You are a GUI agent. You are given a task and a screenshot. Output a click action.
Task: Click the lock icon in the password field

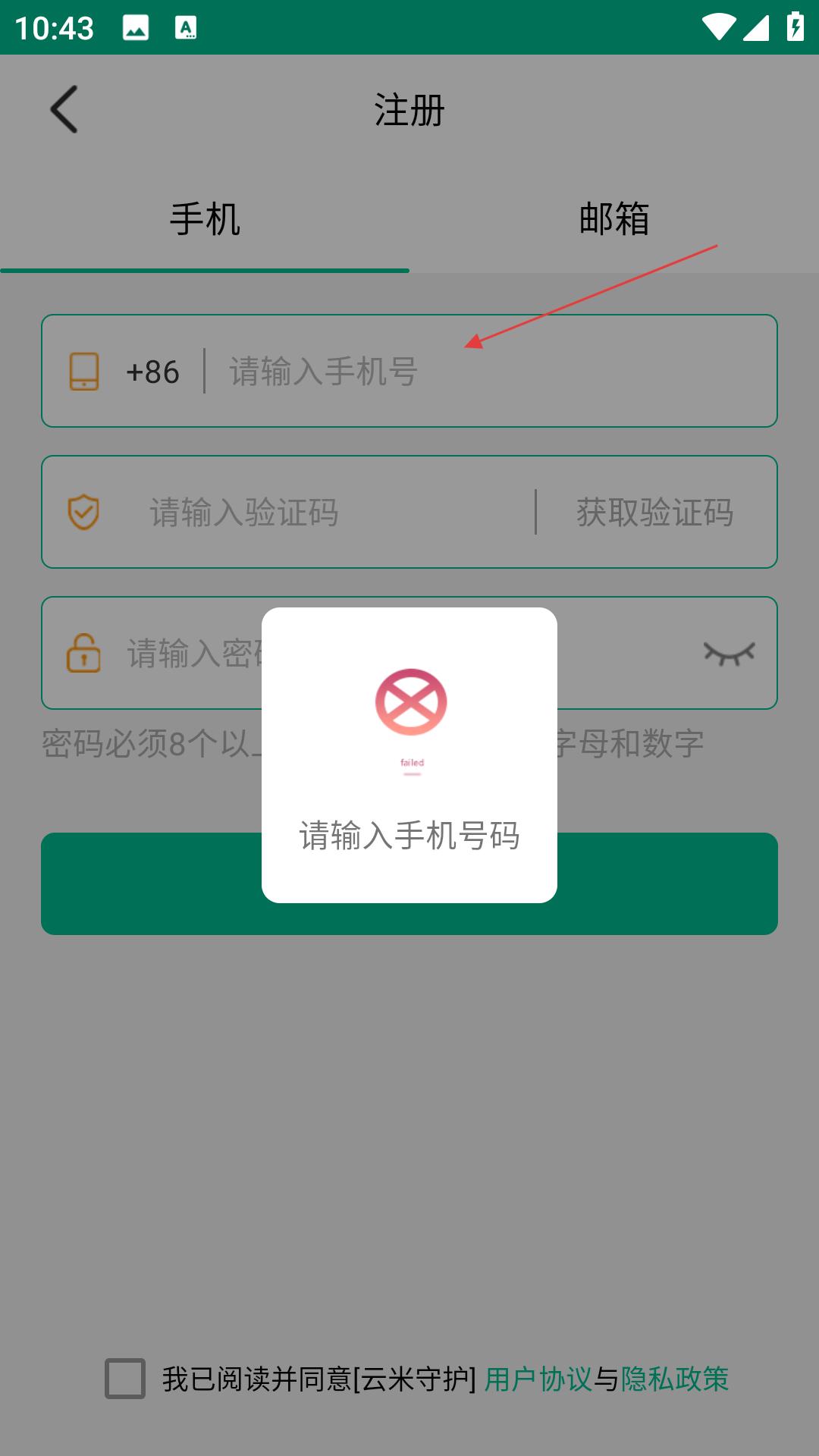(83, 654)
